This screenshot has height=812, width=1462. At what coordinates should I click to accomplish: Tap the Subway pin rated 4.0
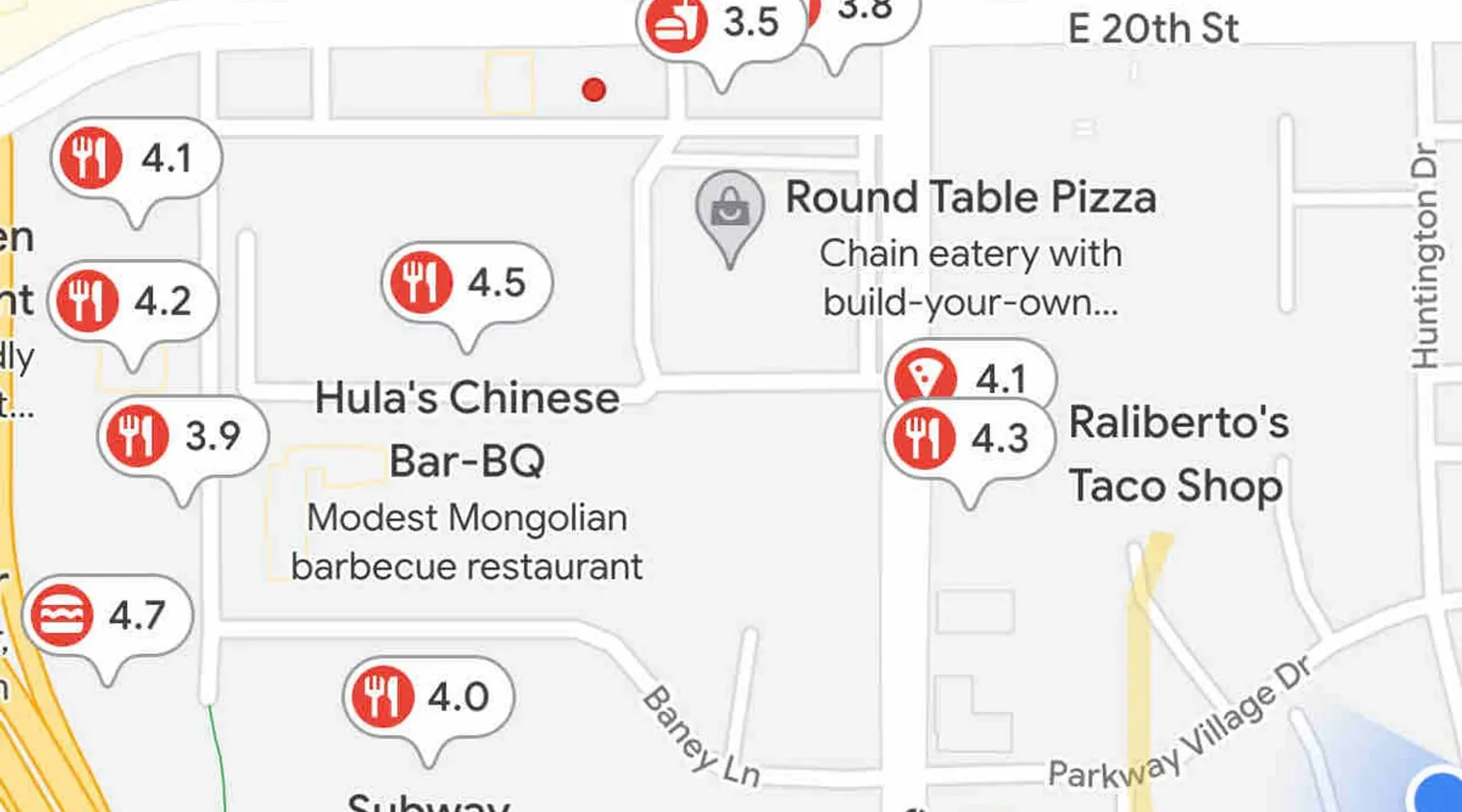[428, 698]
